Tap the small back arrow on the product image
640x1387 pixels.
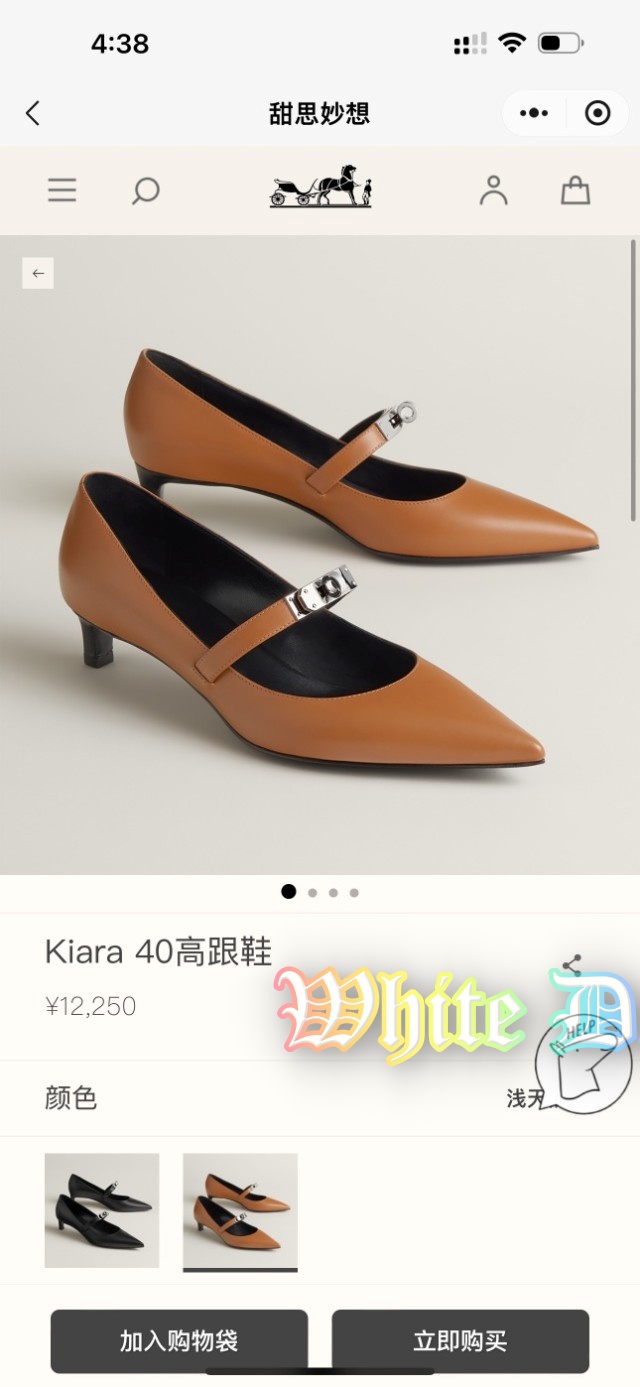[38, 273]
